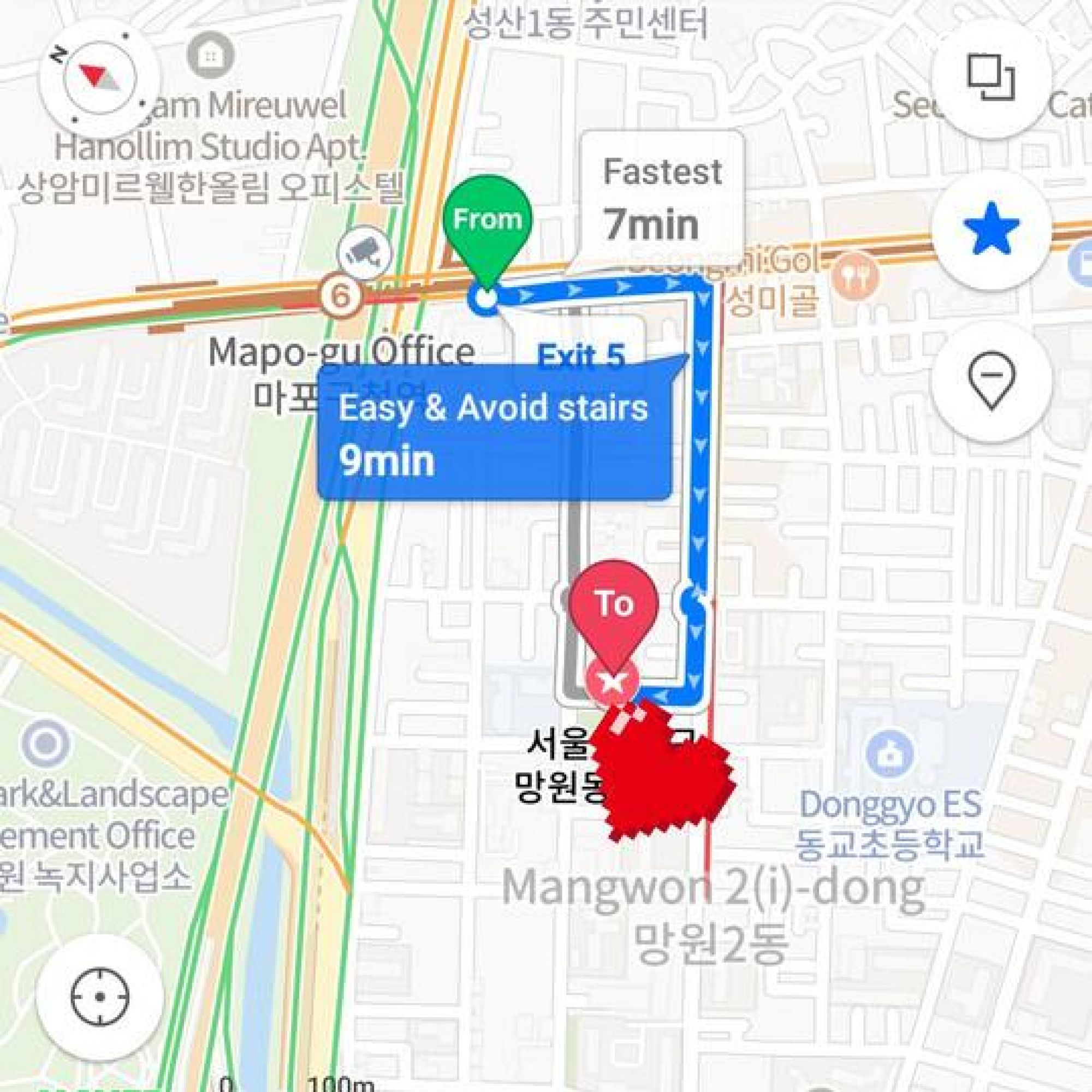Select the Fastest 7min route

click(x=662, y=198)
